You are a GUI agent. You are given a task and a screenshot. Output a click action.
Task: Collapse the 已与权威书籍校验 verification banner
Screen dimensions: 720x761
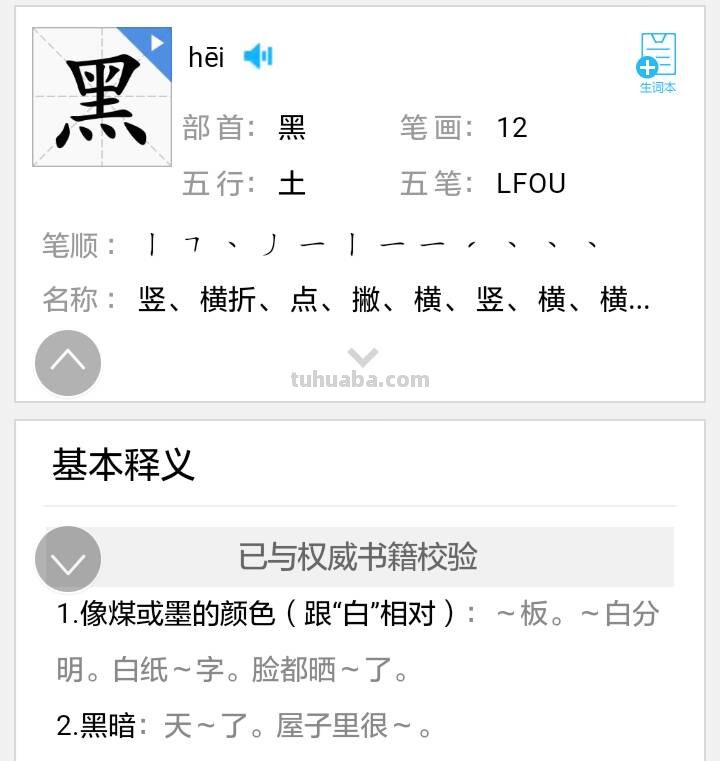pyautogui.click(x=67, y=559)
